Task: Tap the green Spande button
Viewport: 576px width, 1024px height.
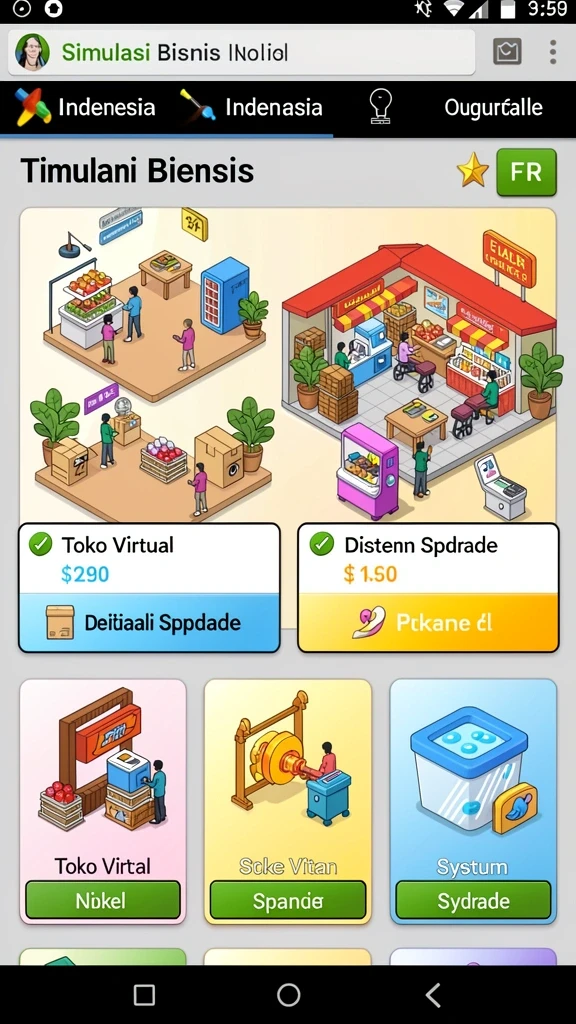Action: click(288, 901)
